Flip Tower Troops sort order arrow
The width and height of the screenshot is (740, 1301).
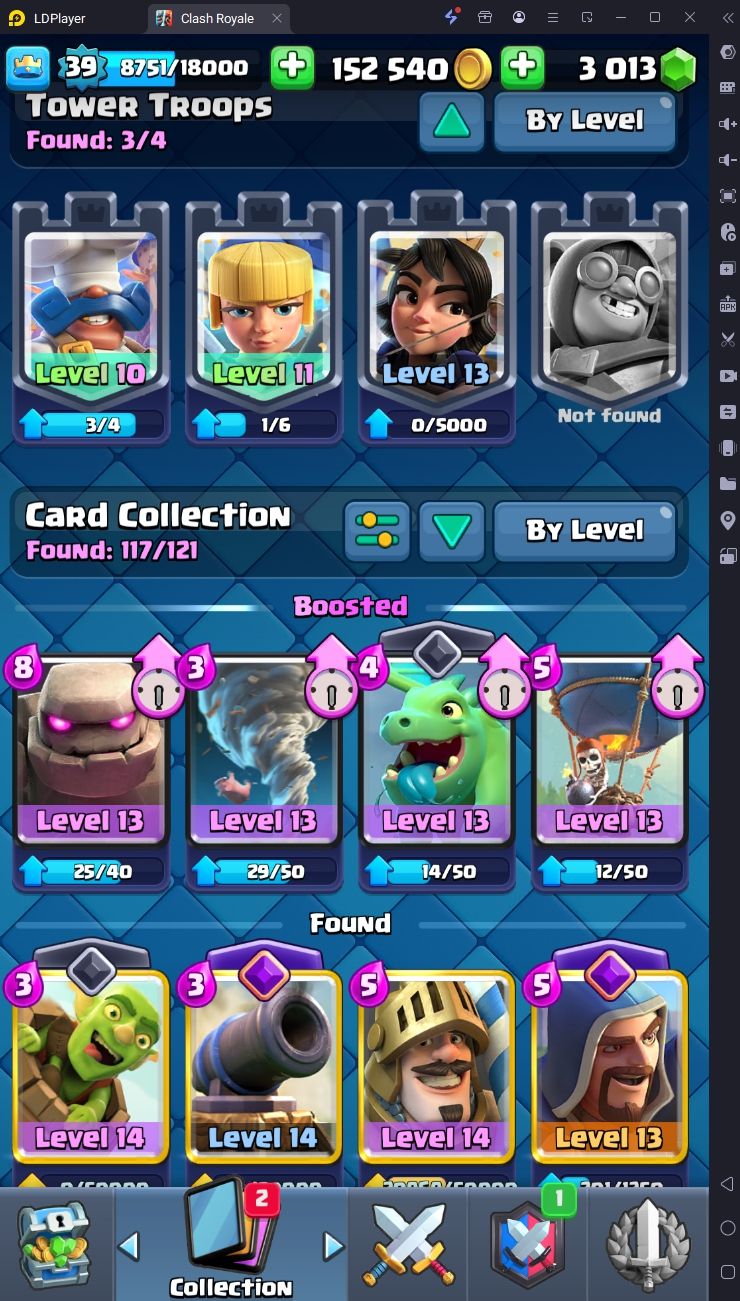451,120
